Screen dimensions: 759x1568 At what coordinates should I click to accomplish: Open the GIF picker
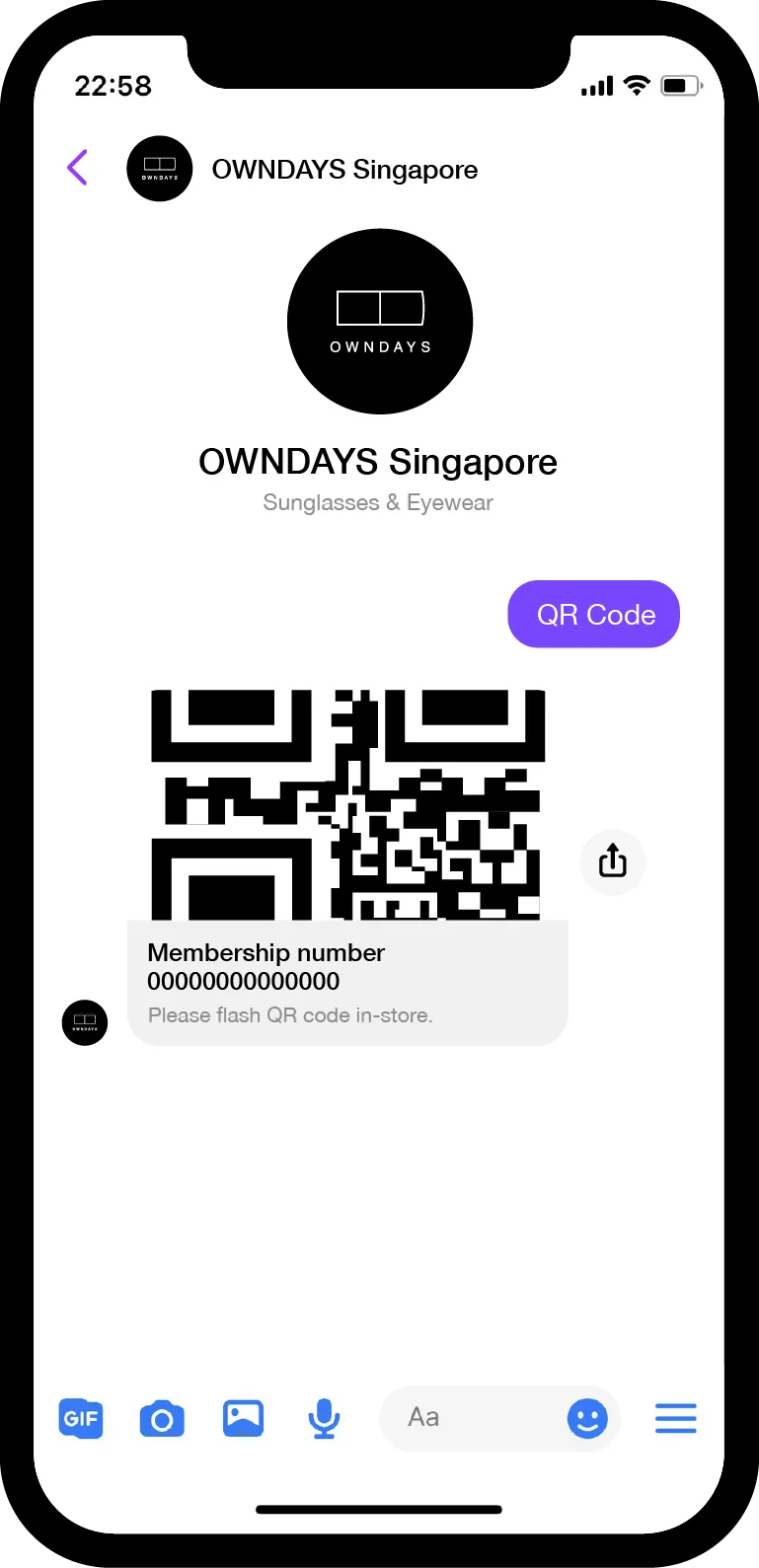click(81, 1419)
